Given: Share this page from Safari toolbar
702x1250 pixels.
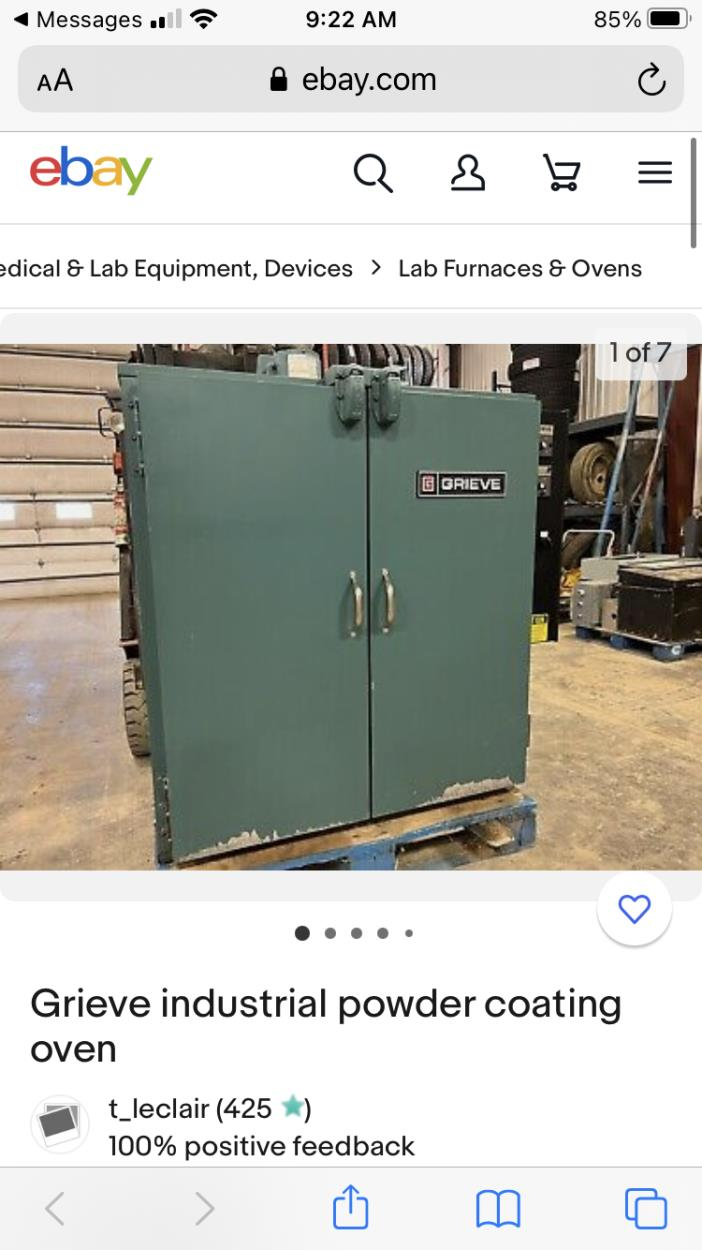Looking at the screenshot, I should (350, 1208).
